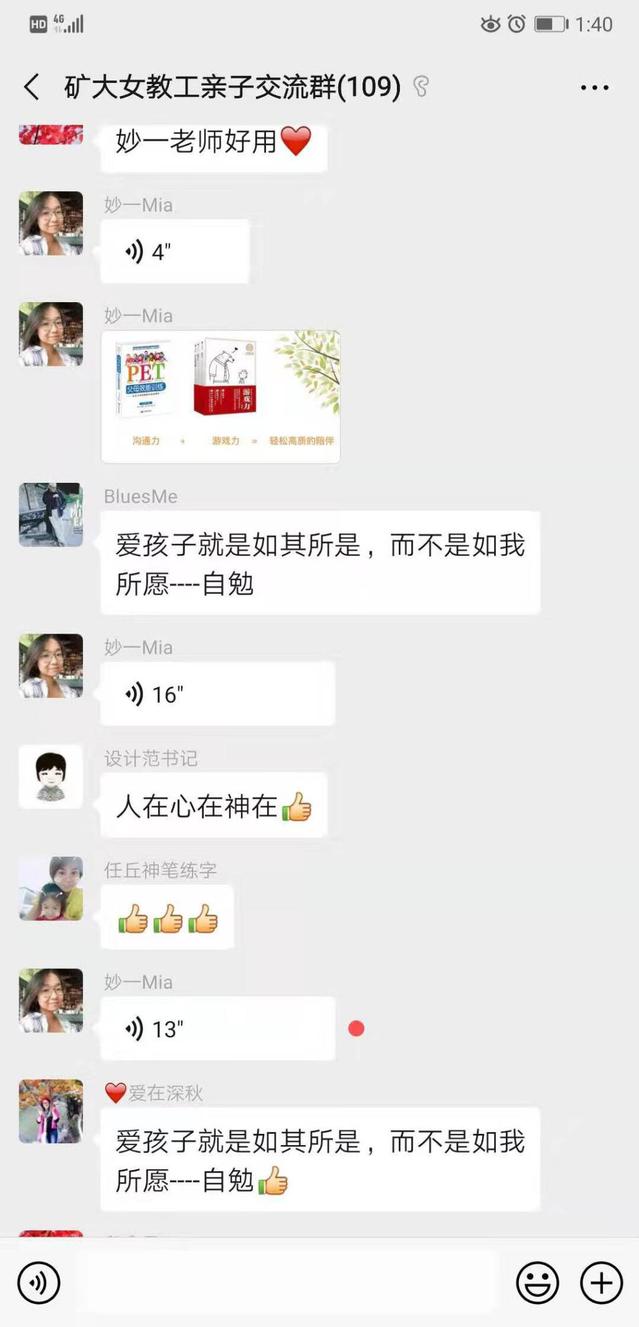Screen dimensions: 639x1327
Task: View BluesMe's profile avatar
Action: tap(51, 515)
